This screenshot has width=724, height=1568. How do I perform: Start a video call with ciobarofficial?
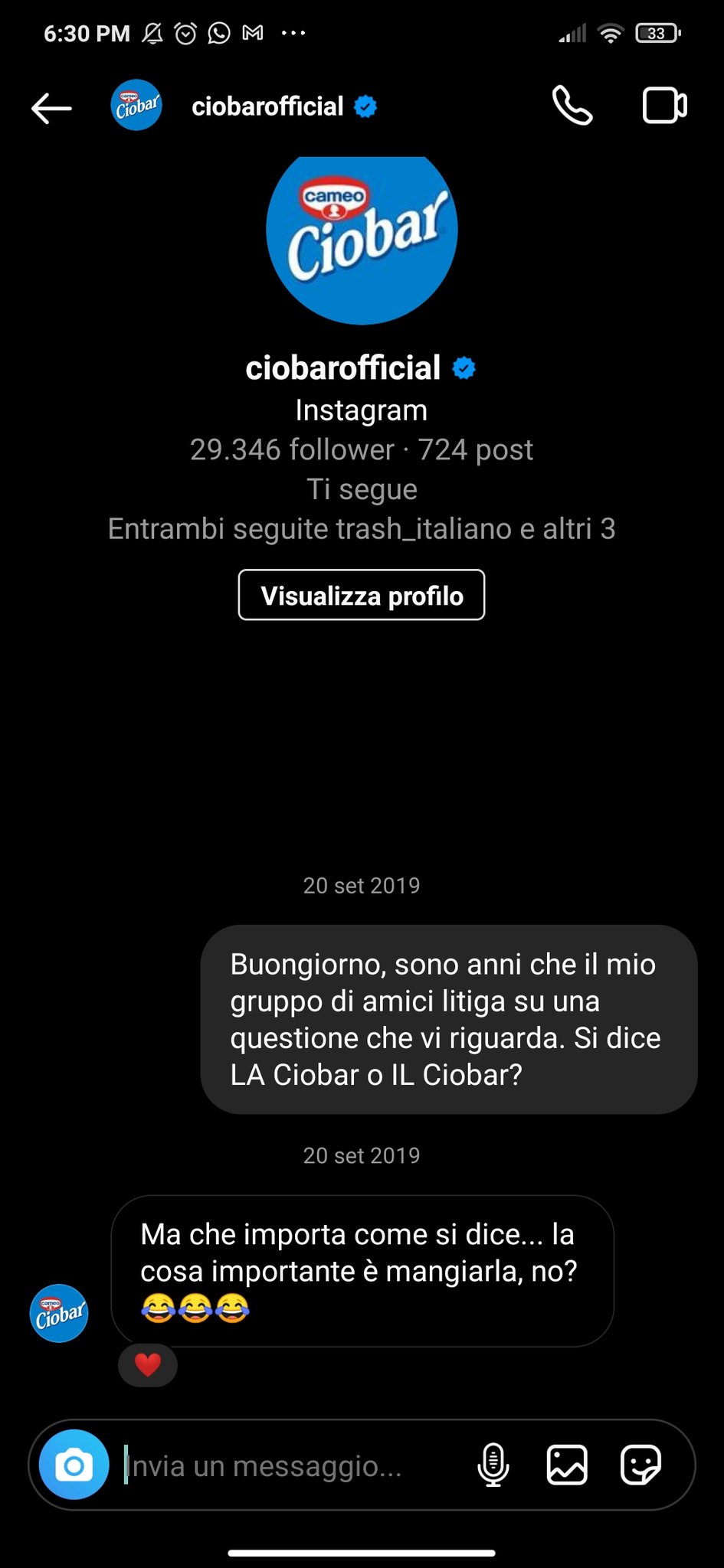663,106
